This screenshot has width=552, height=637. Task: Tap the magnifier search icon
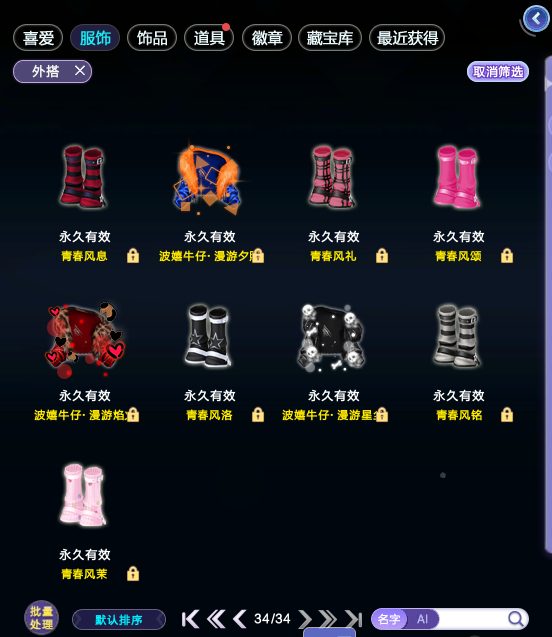(x=516, y=619)
